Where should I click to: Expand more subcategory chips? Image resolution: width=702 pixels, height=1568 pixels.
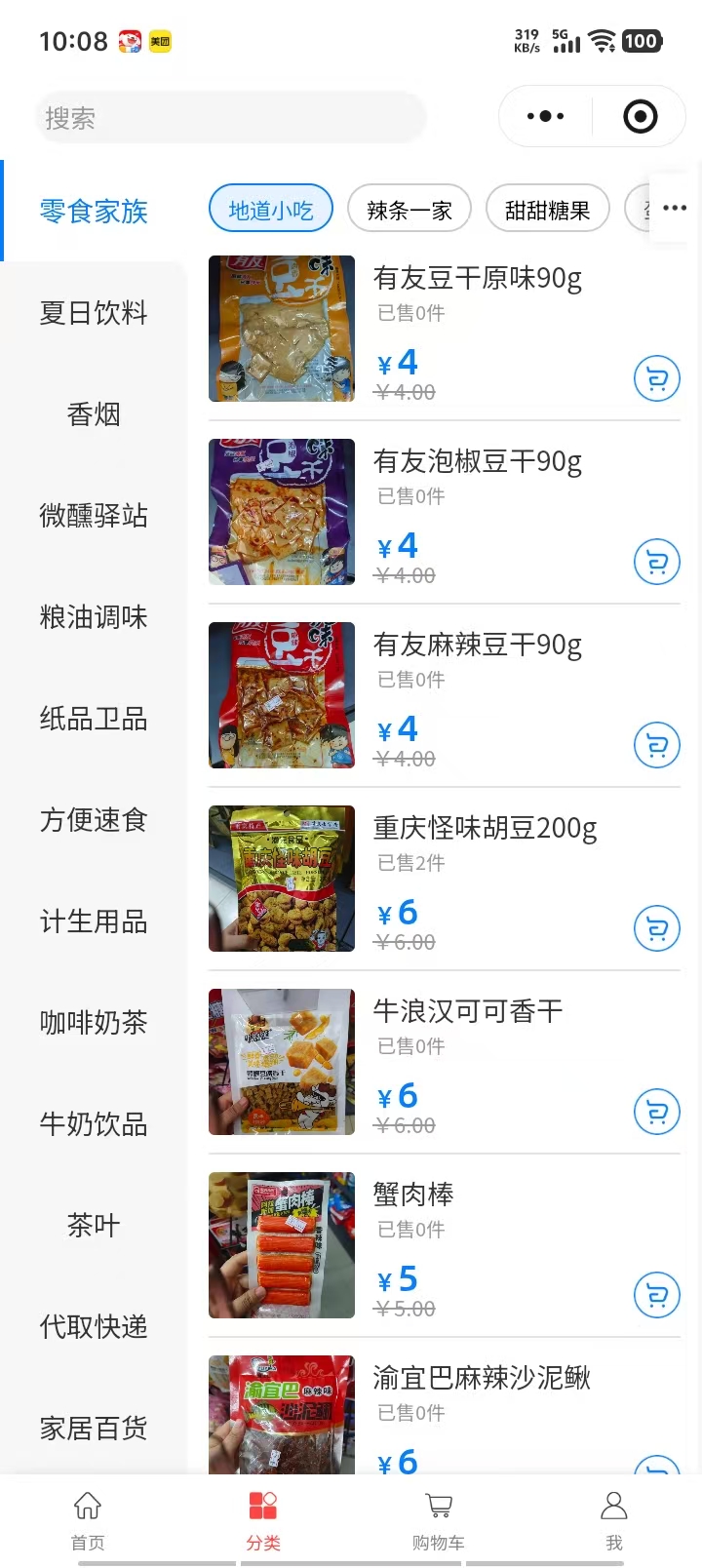coord(674,208)
